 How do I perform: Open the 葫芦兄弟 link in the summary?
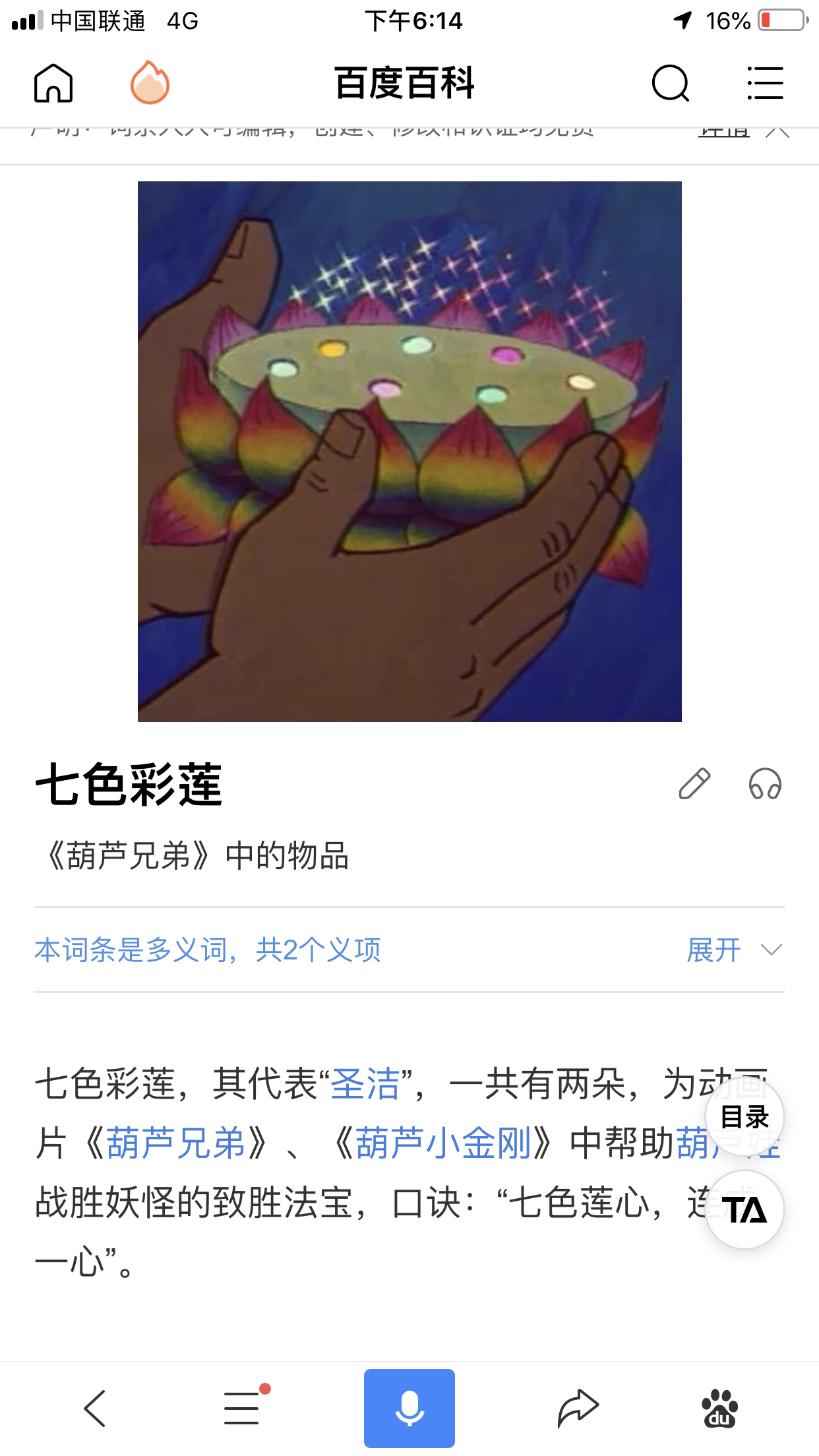176,1143
